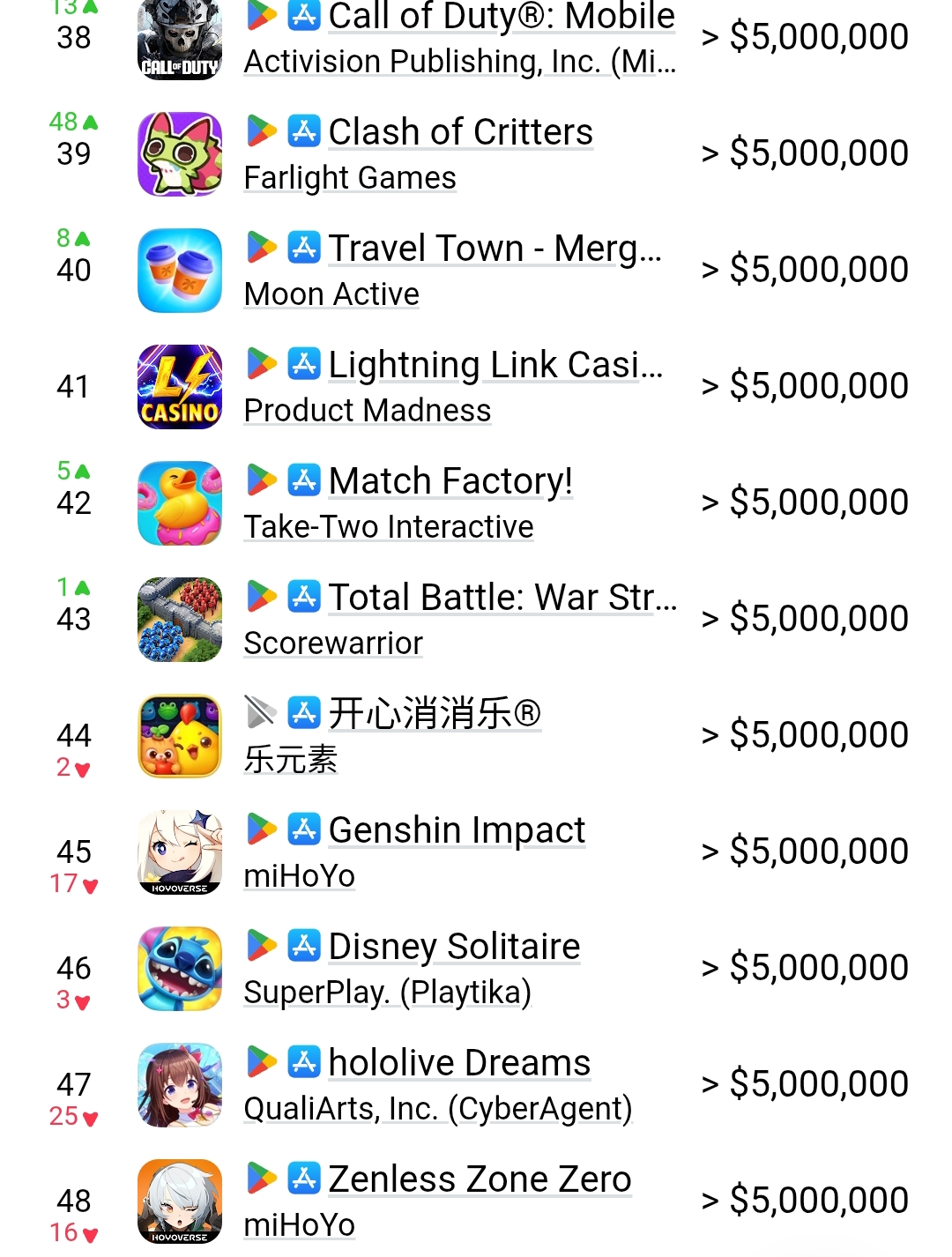Open Lightning Link Casino app link
This screenshot has width=952, height=1257.
[495, 365]
